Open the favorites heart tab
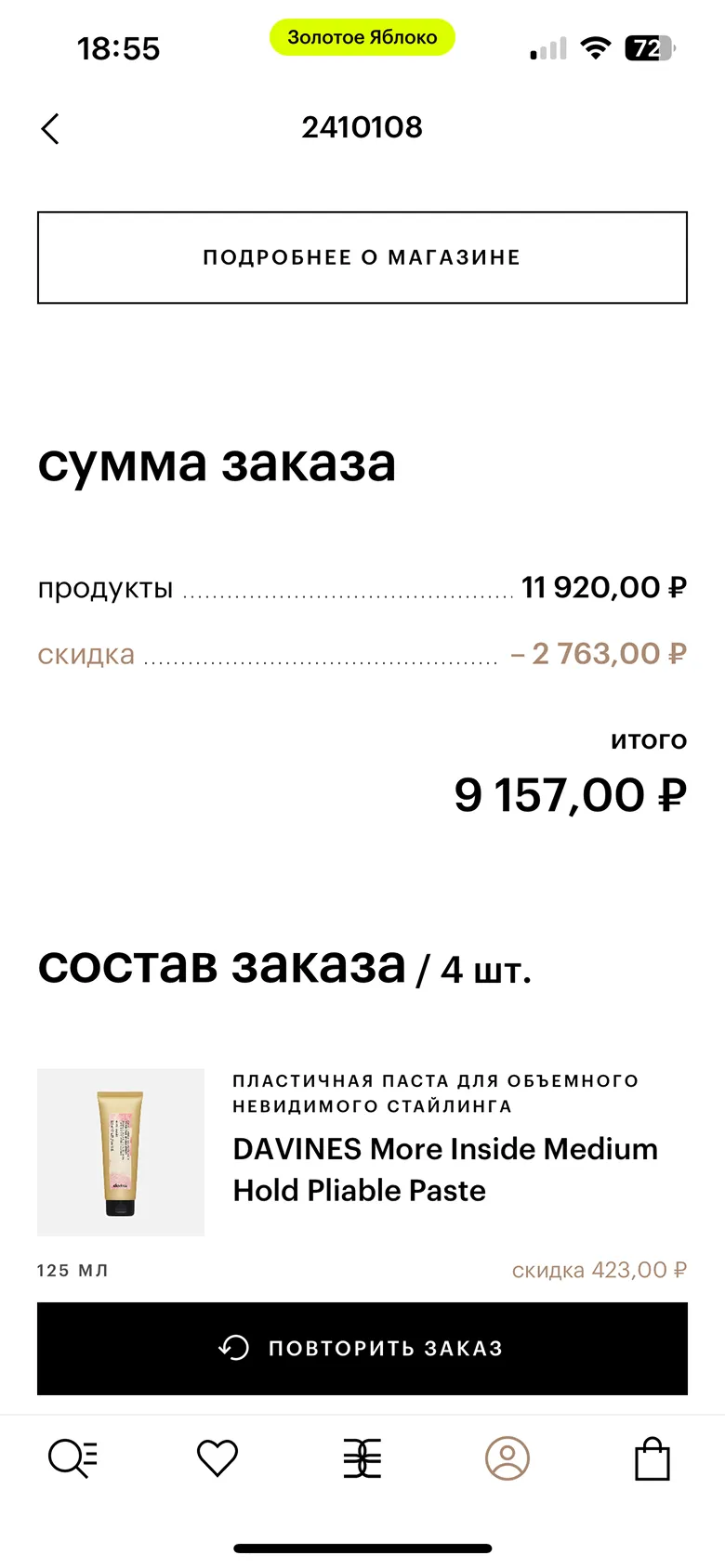Viewport: 725px width, 1568px height. [217, 1457]
